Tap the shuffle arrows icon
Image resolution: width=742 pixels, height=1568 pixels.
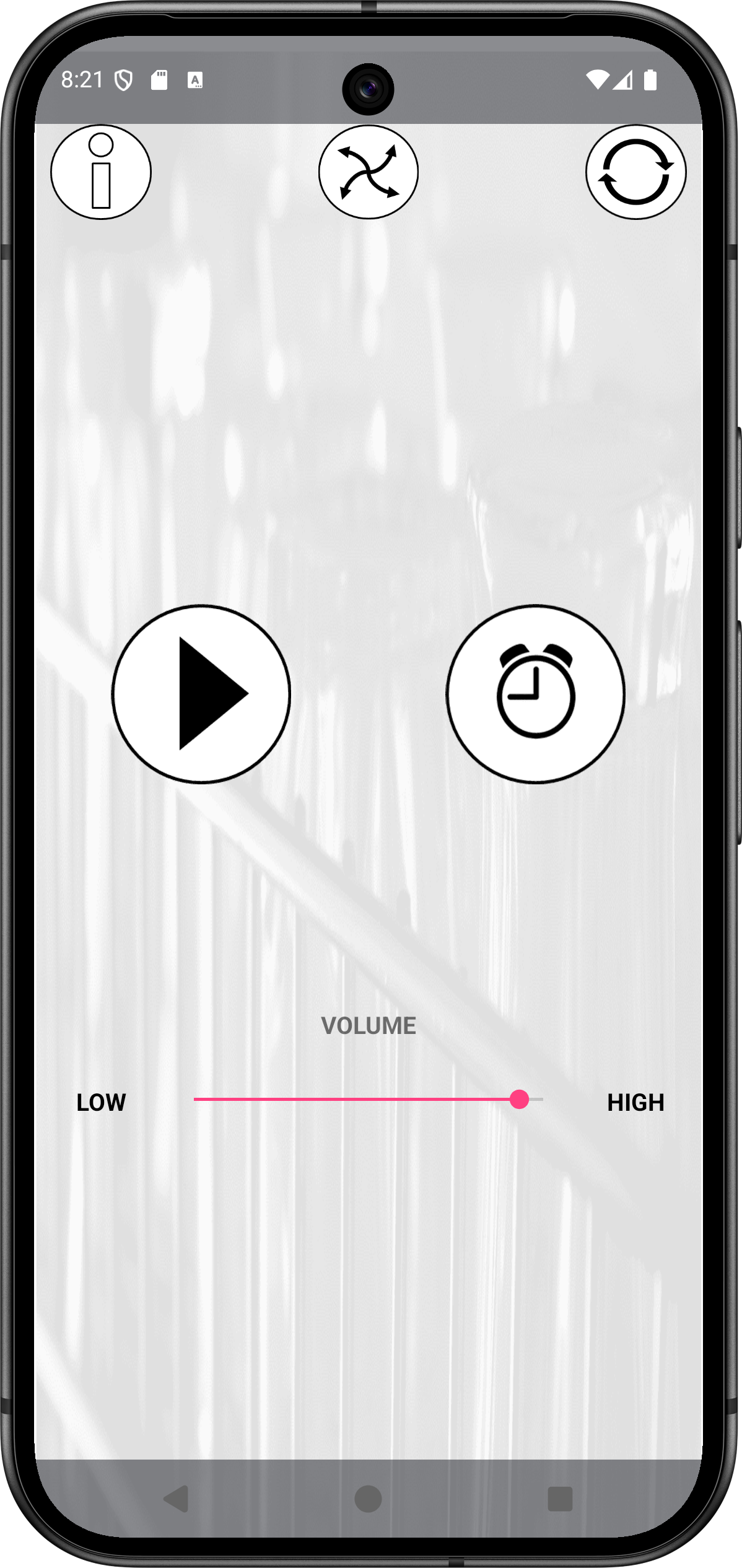[369, 172]
